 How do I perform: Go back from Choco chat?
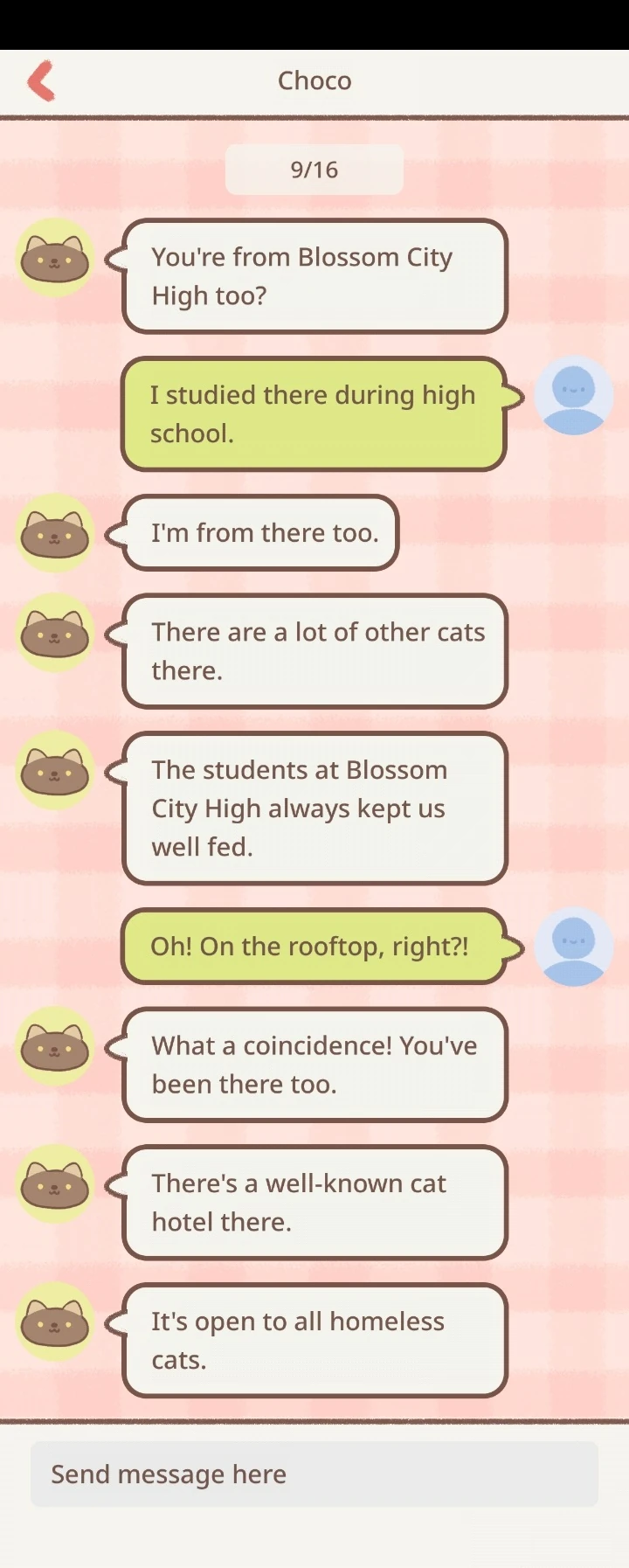(x=41, y=81)
